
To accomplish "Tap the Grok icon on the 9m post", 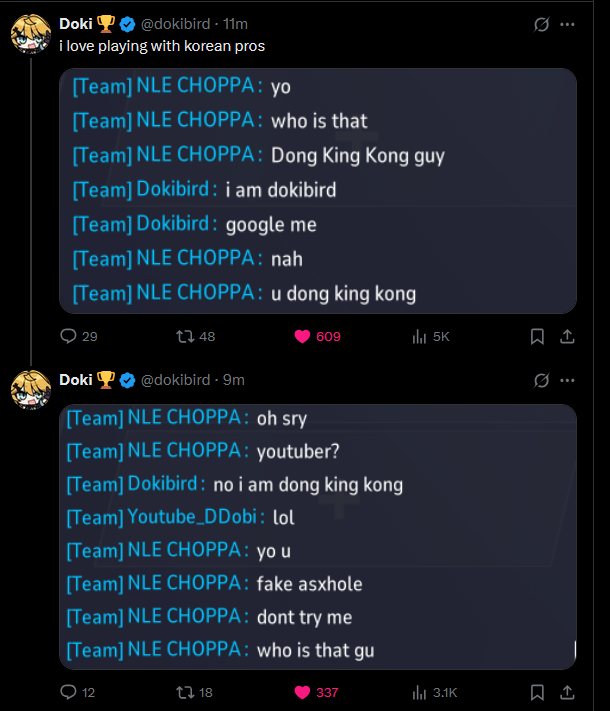I will pos(541,380).
